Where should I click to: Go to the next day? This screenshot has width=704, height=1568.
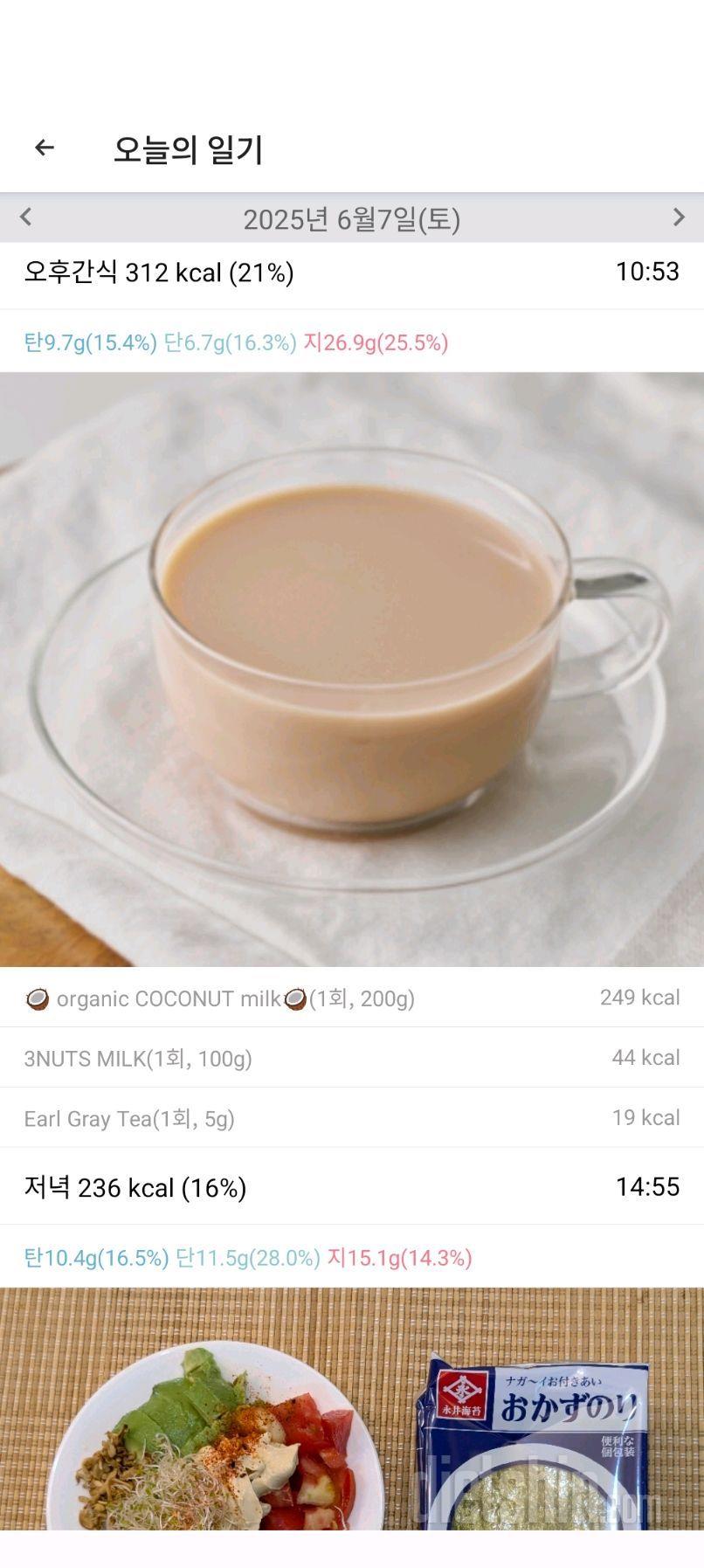[x=679, y=218]
